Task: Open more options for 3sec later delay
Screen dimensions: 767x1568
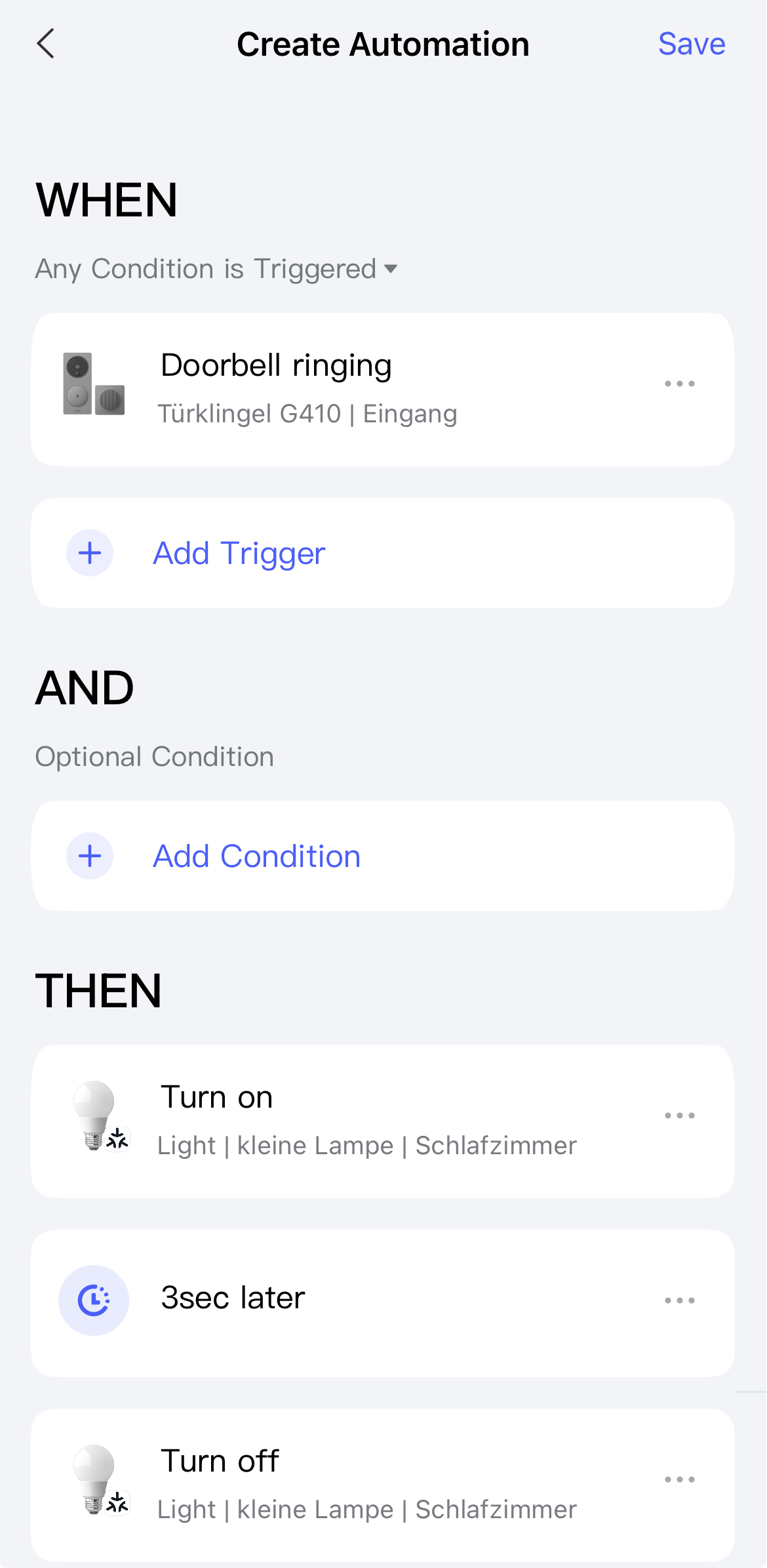Action: (x=679, y=1300)
